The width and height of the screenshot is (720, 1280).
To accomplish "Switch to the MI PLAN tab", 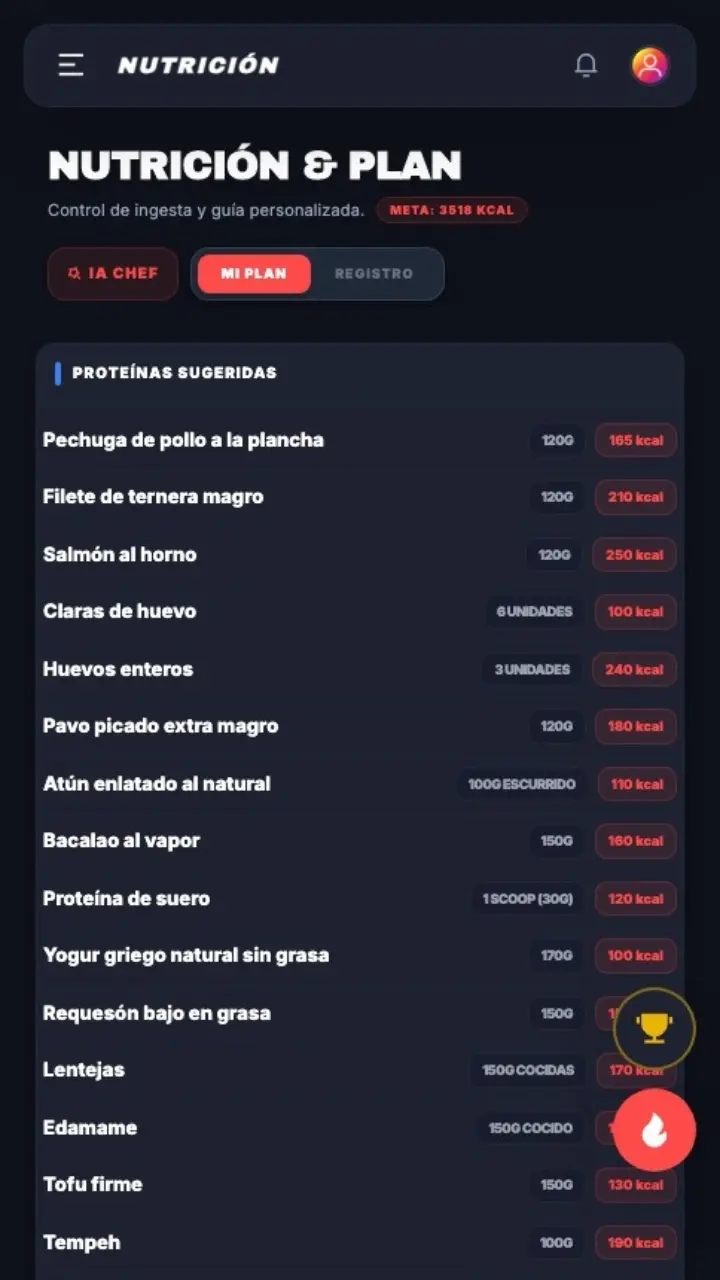I will click(253, 273).
